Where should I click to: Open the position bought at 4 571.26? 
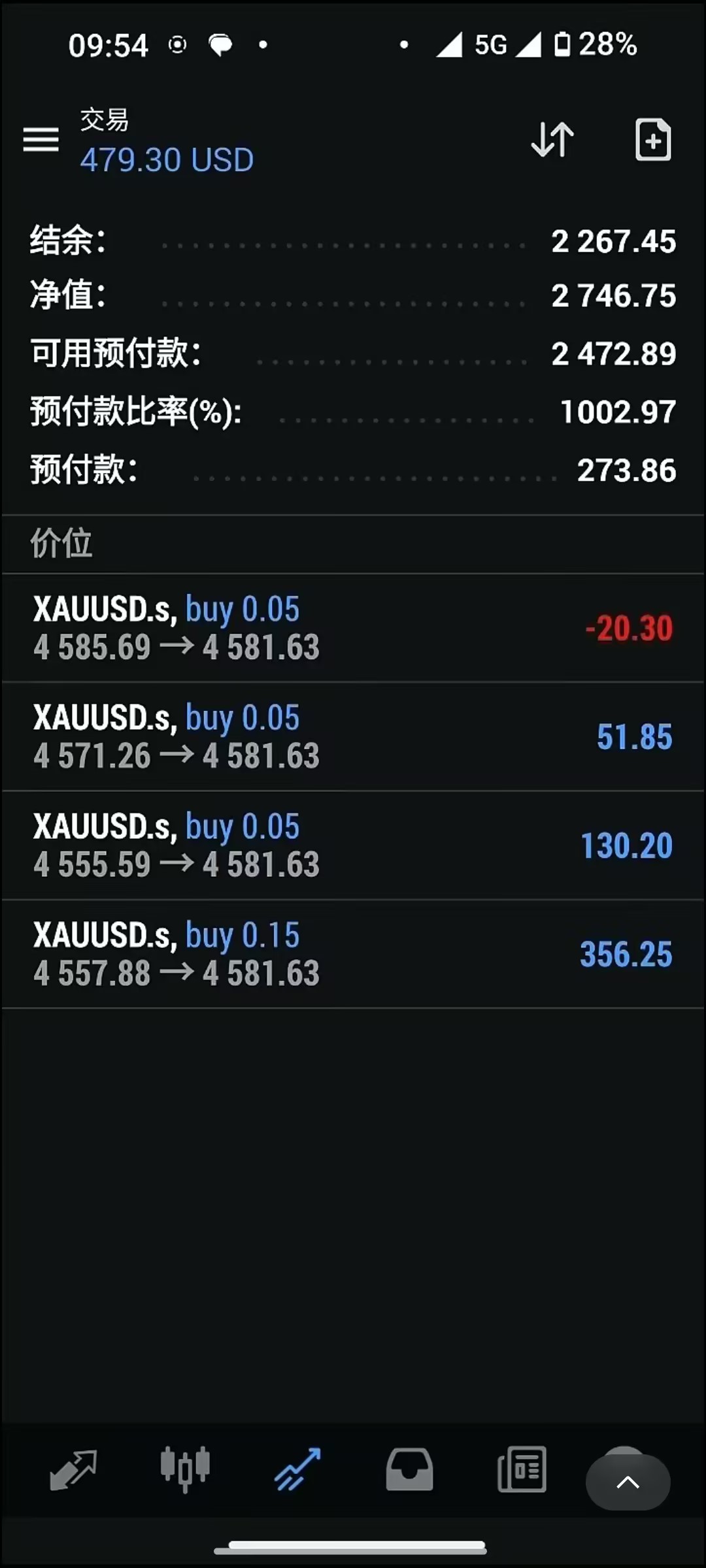coord(353,737)
